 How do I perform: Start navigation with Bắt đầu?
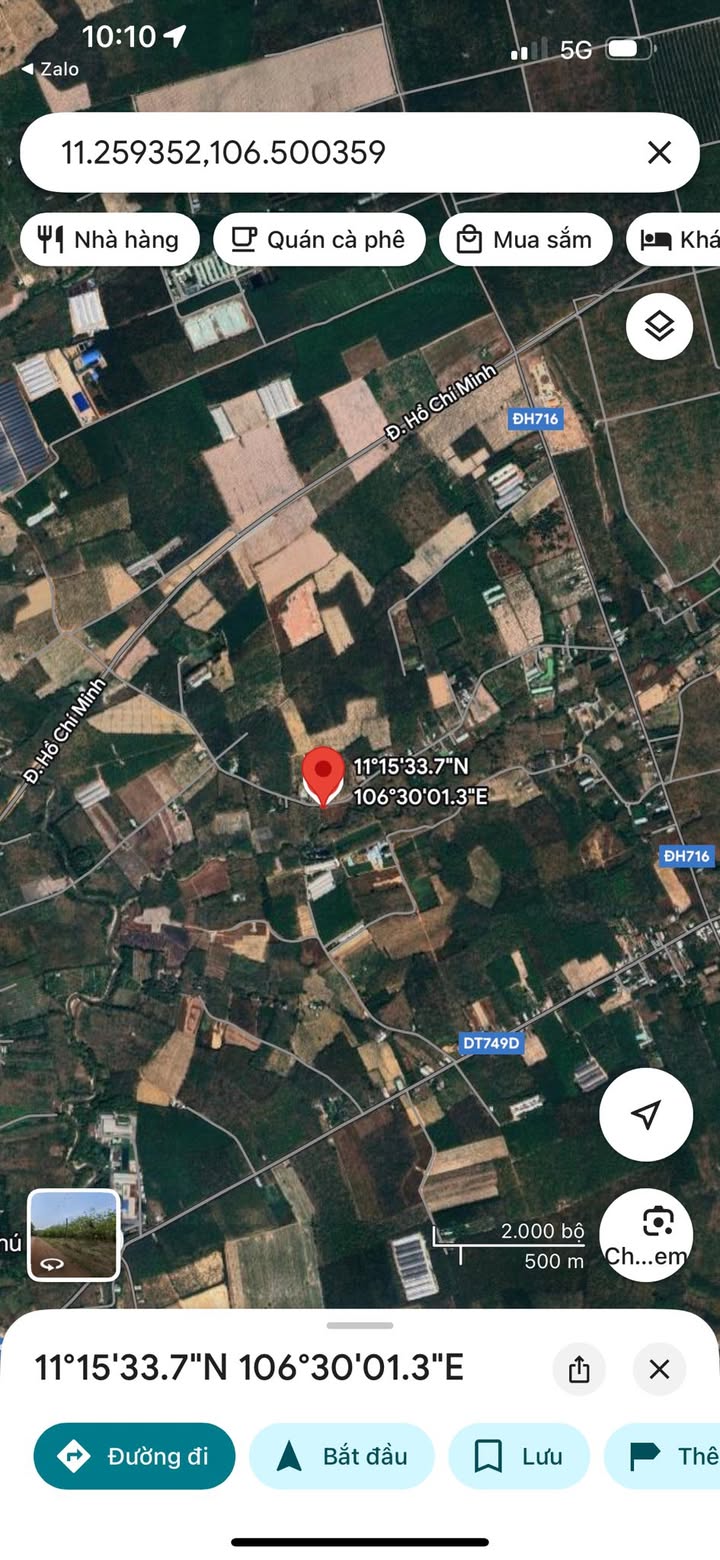point(342,1456)
